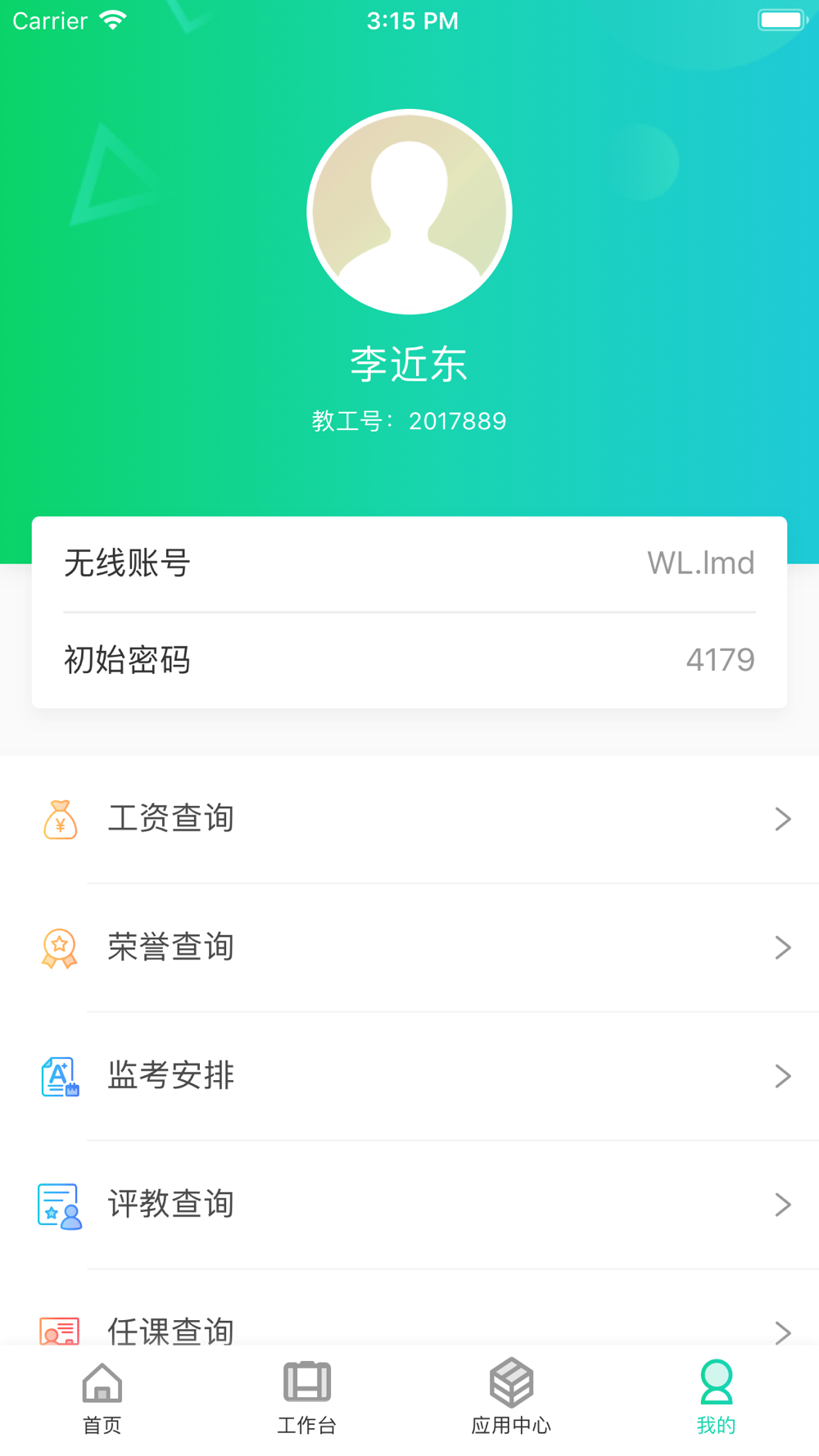Switch to the 工作台 workbench tab

click(x=307, y=1399)
